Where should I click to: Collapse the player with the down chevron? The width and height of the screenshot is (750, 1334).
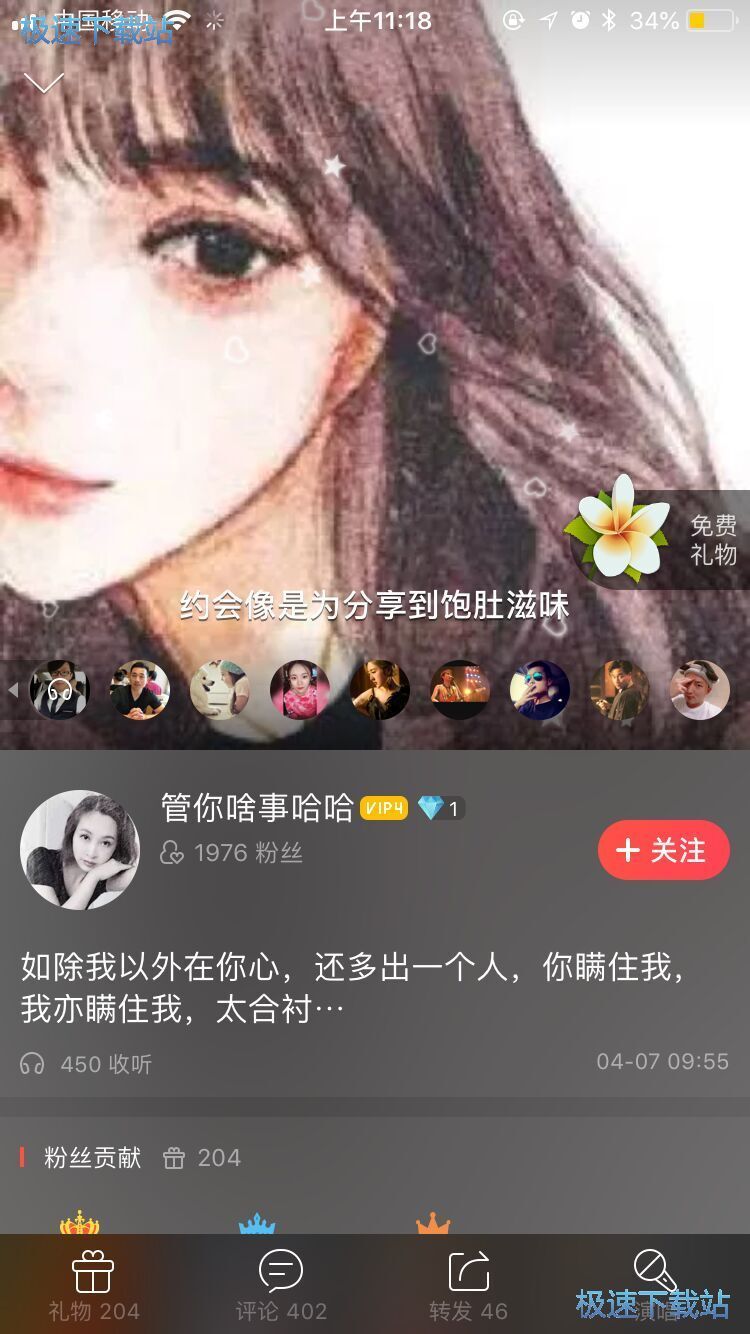coord(43,83)
